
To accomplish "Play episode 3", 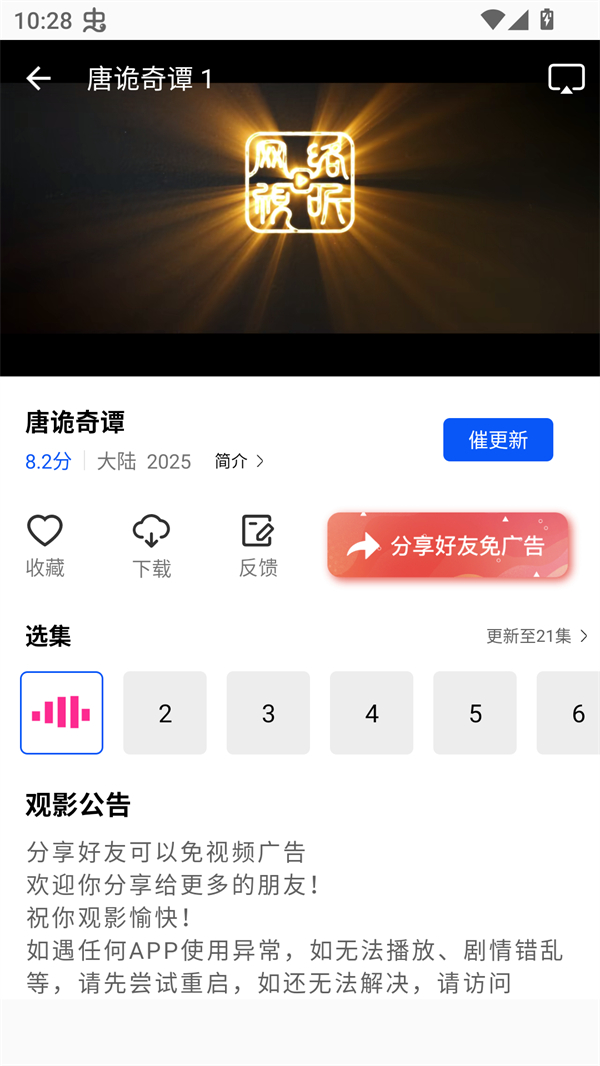I will coord(268,713).
